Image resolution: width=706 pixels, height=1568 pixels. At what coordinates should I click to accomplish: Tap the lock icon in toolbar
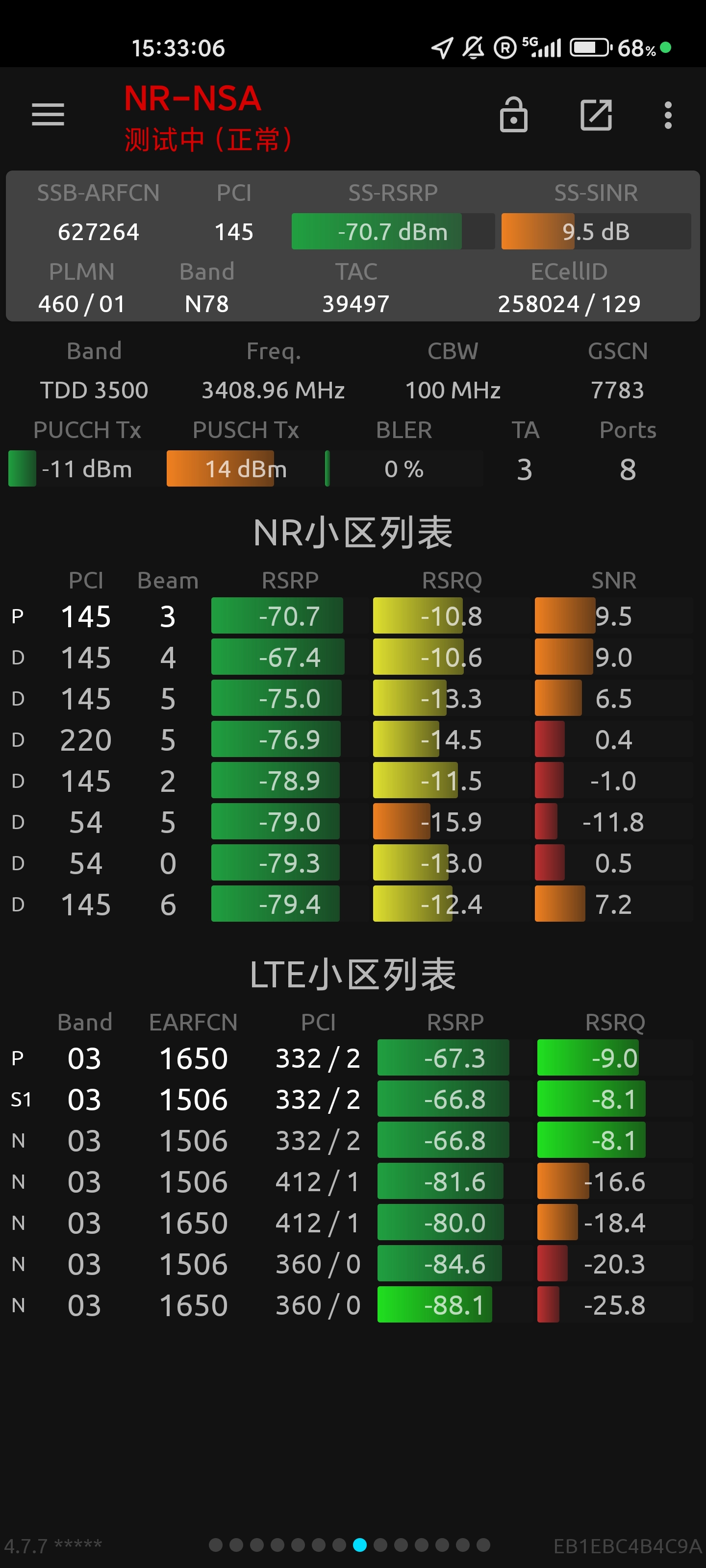[x=513, y=115]
